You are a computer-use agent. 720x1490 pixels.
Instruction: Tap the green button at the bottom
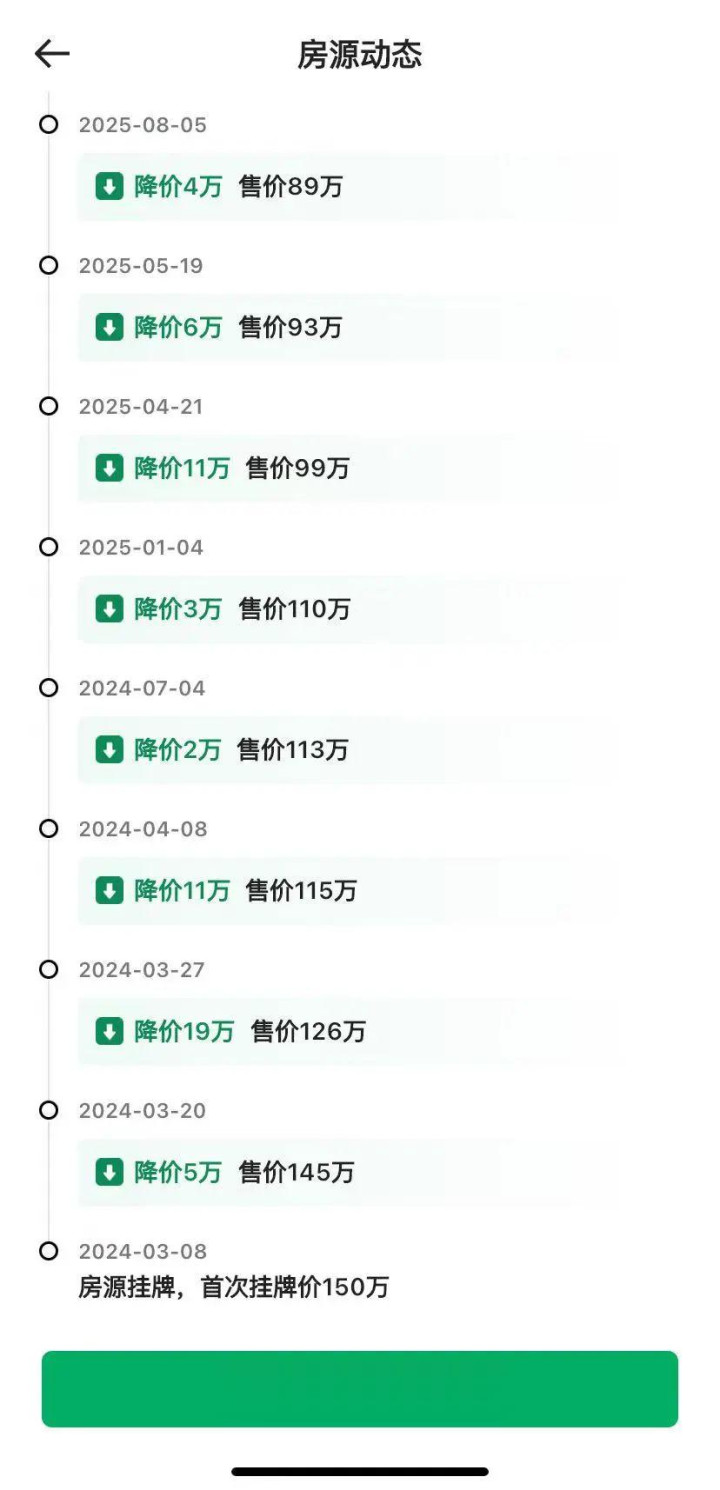pos(360,1388)
